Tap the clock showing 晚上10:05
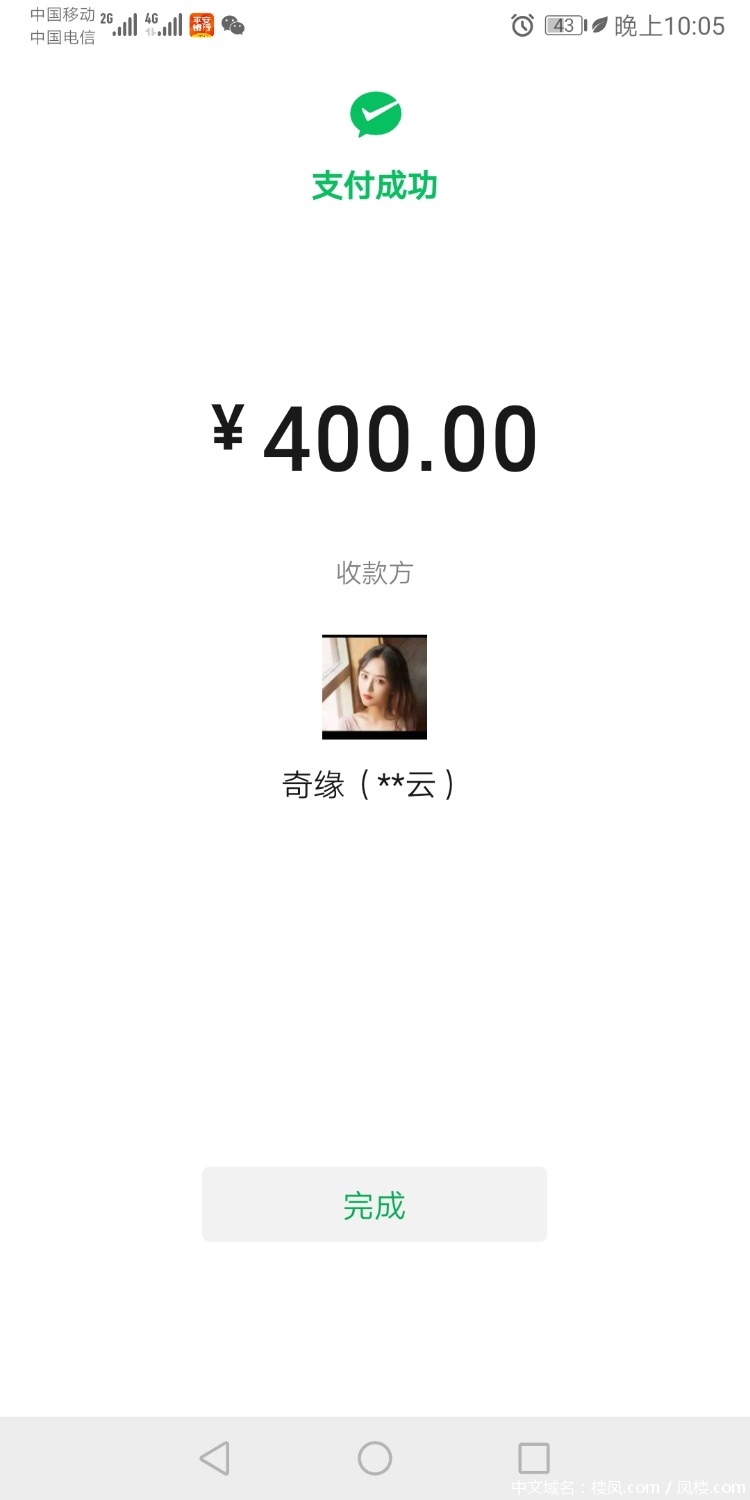The image size is (750, 1500). click(x=671, y=25)
